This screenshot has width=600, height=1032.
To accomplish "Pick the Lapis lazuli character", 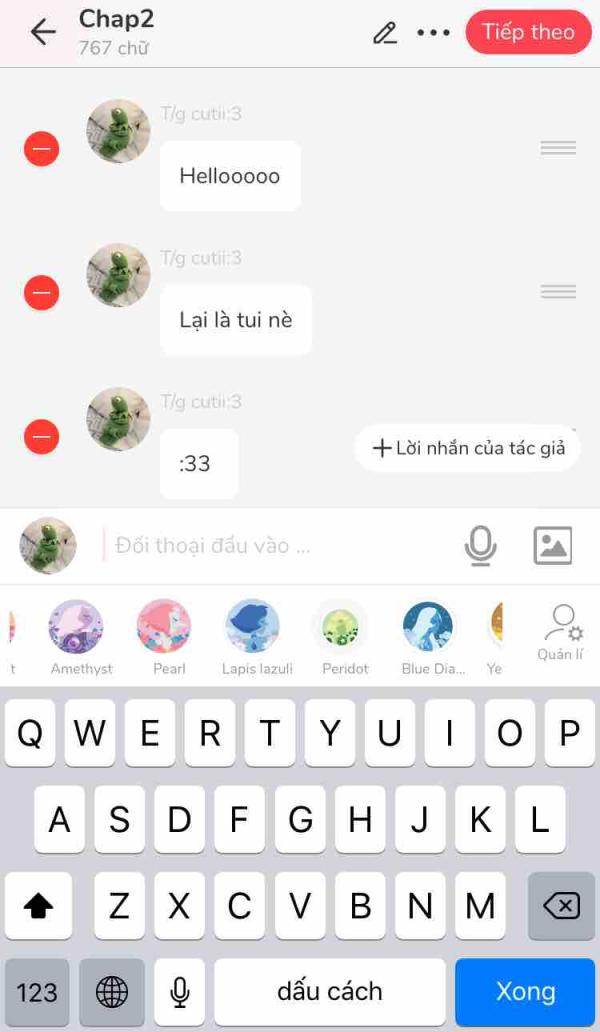I will click(253, 627).
